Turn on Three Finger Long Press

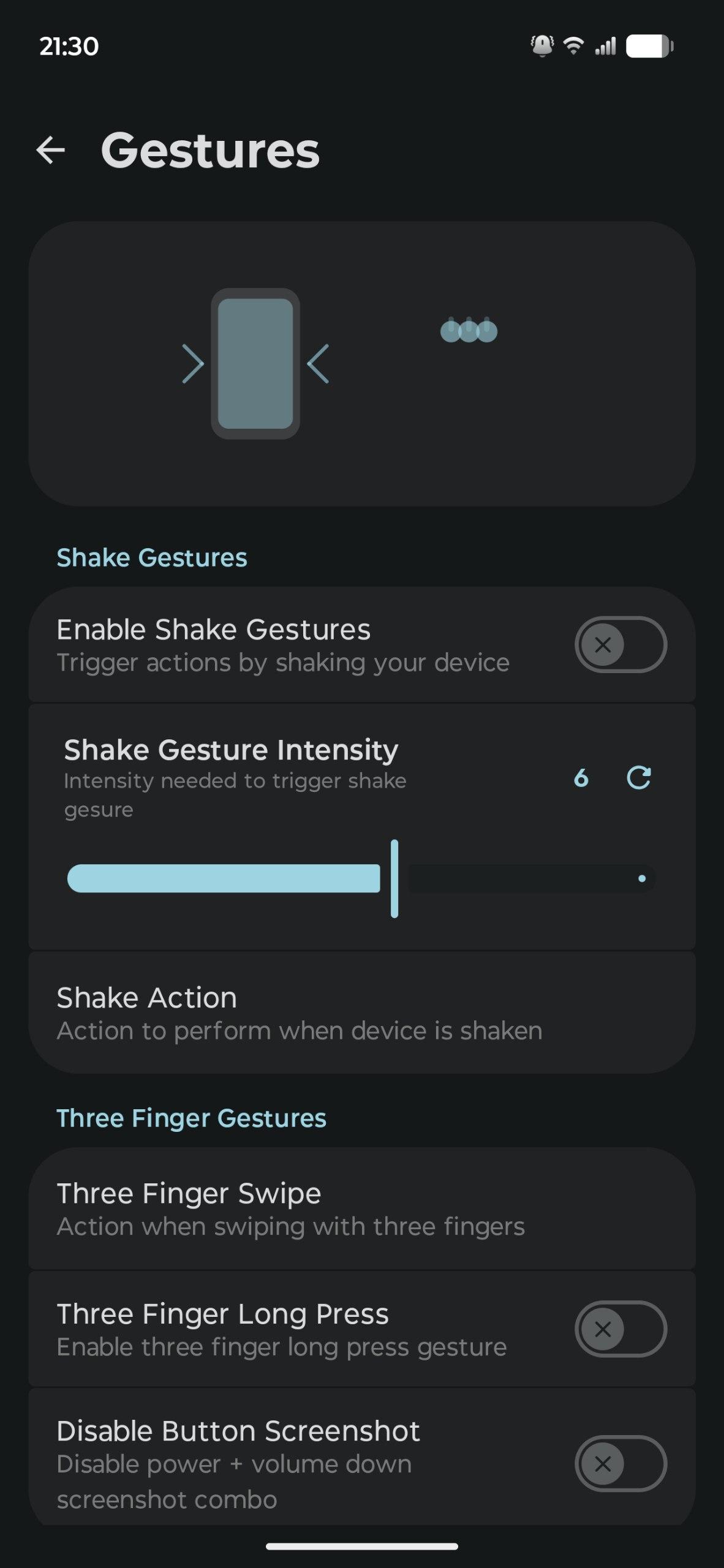pos(620,1329)
